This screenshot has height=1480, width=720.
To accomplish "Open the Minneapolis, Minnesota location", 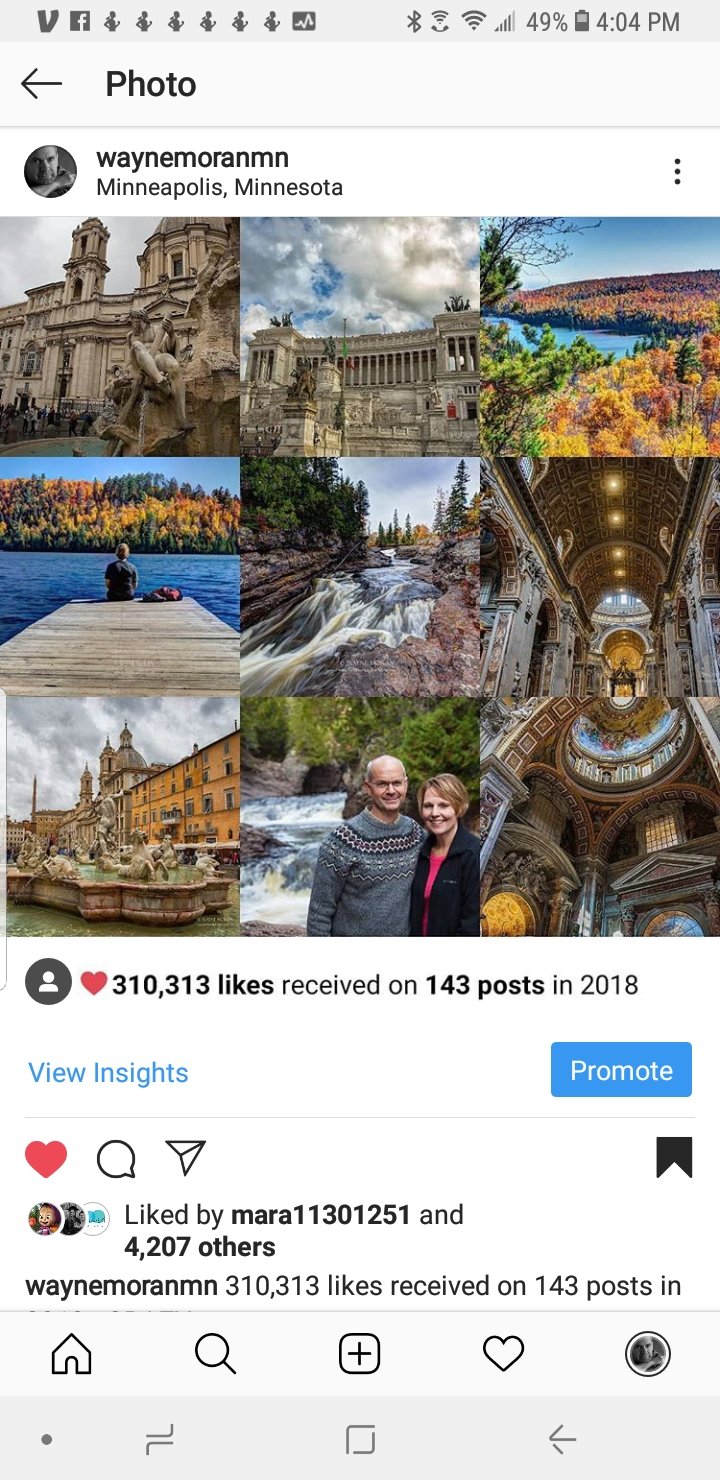I will click(219, 187).
